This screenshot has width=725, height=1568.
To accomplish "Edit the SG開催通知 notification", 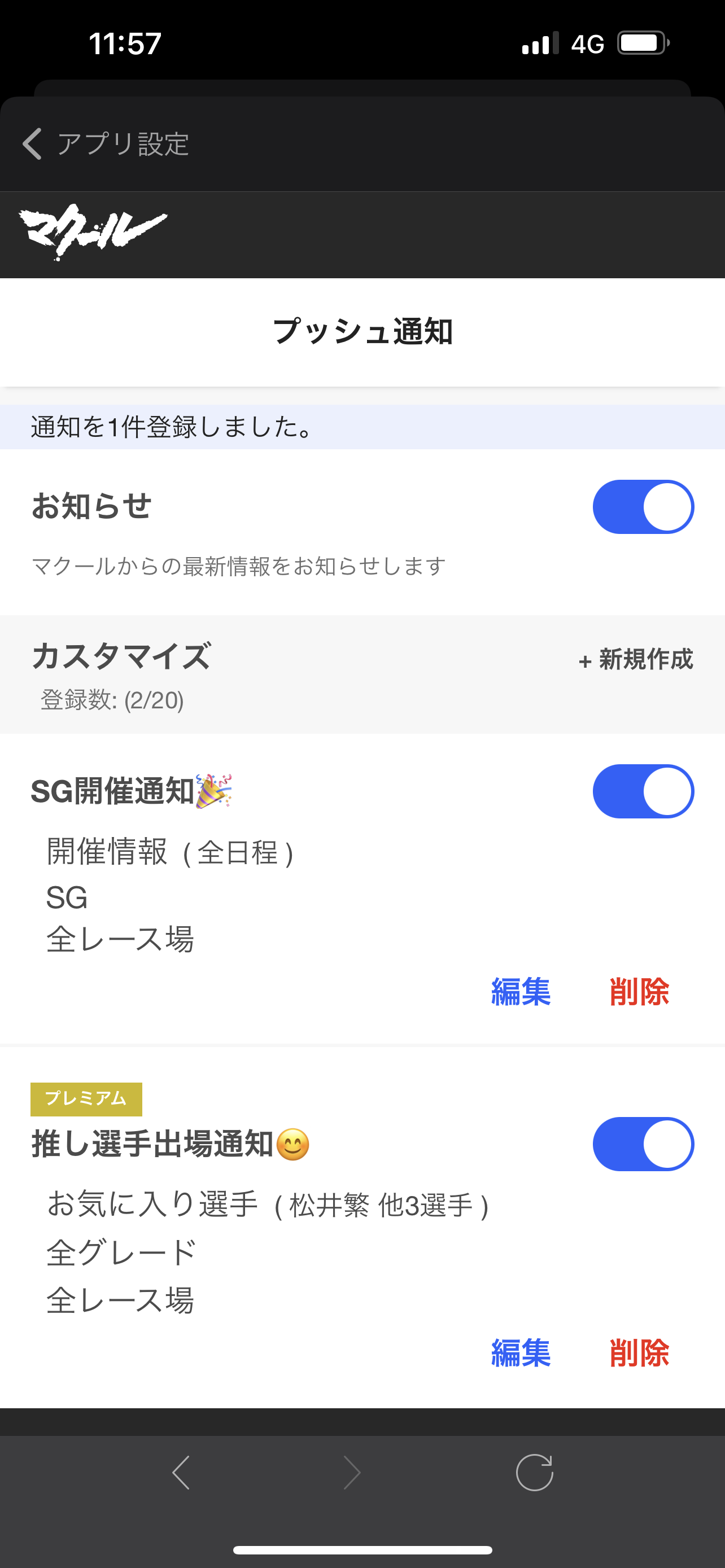I will (x=521, y=992).
